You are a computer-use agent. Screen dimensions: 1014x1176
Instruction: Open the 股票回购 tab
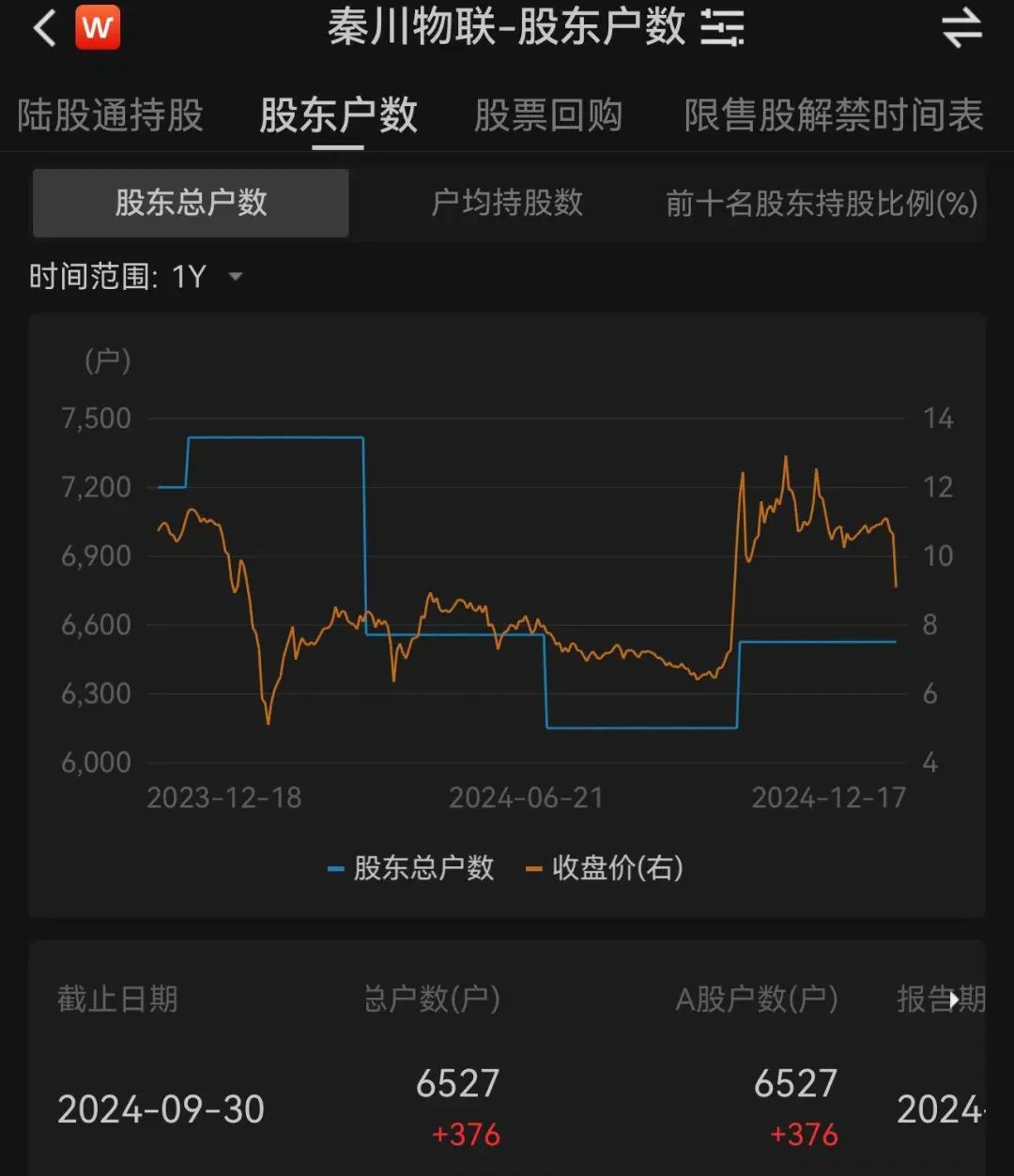[550, 115]
